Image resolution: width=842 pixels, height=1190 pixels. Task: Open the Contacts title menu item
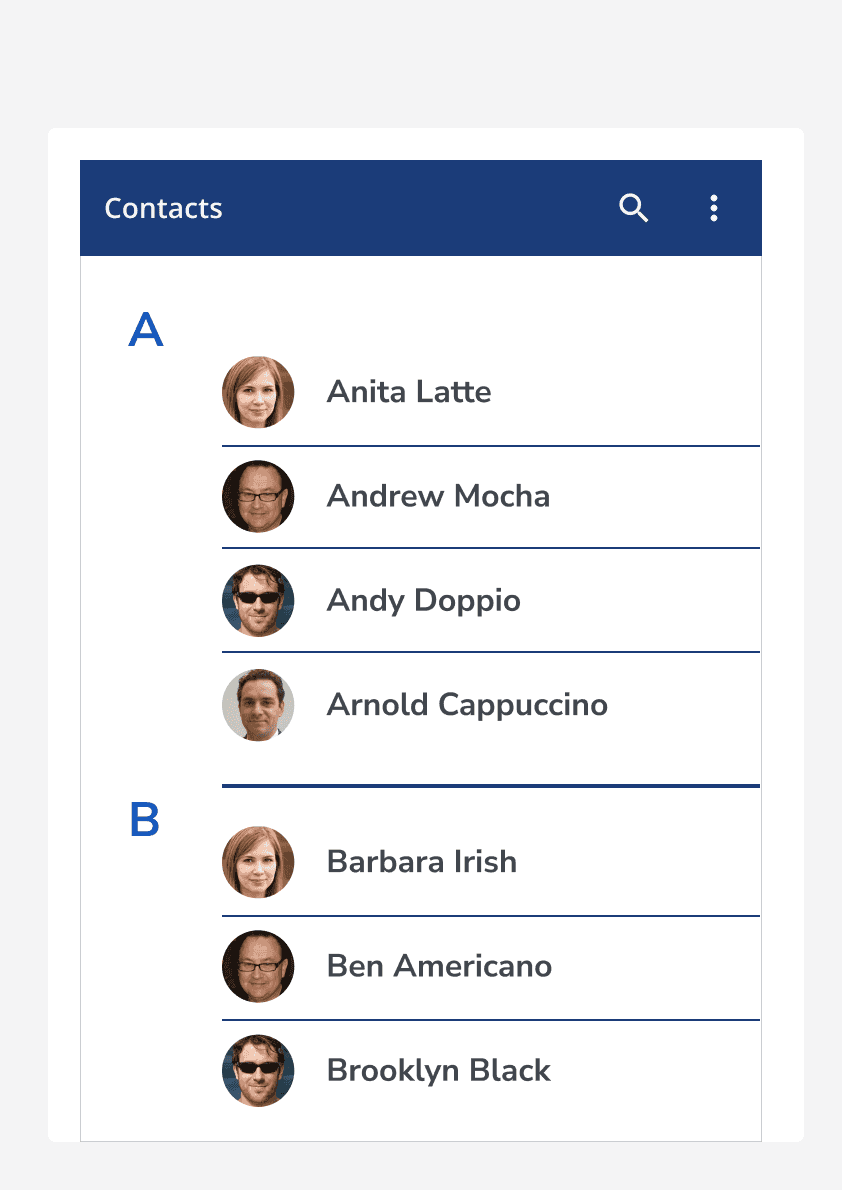pyautogui.click(x=163, y=208)
